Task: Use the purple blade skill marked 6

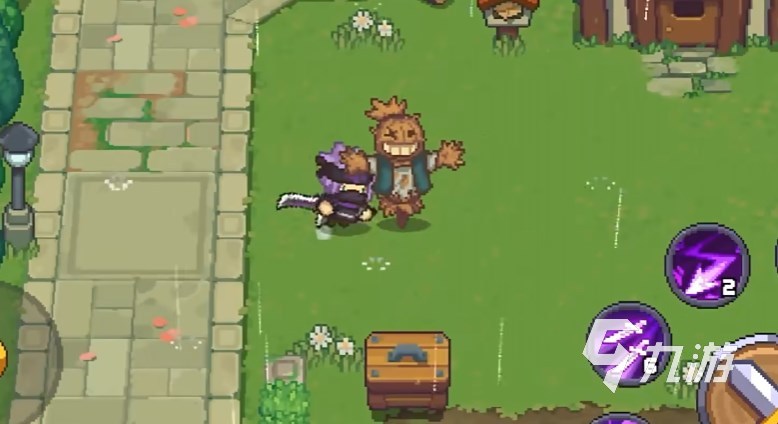Action: (627, 343)
